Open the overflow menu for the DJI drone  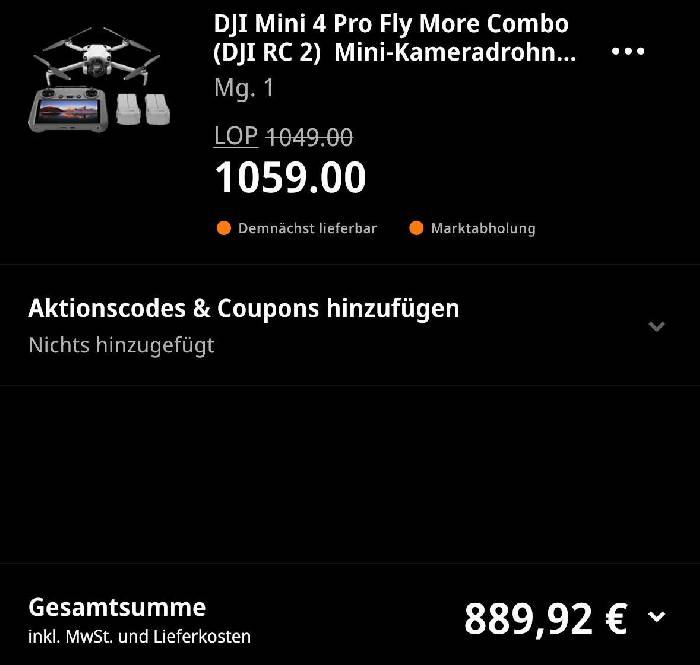628,52
